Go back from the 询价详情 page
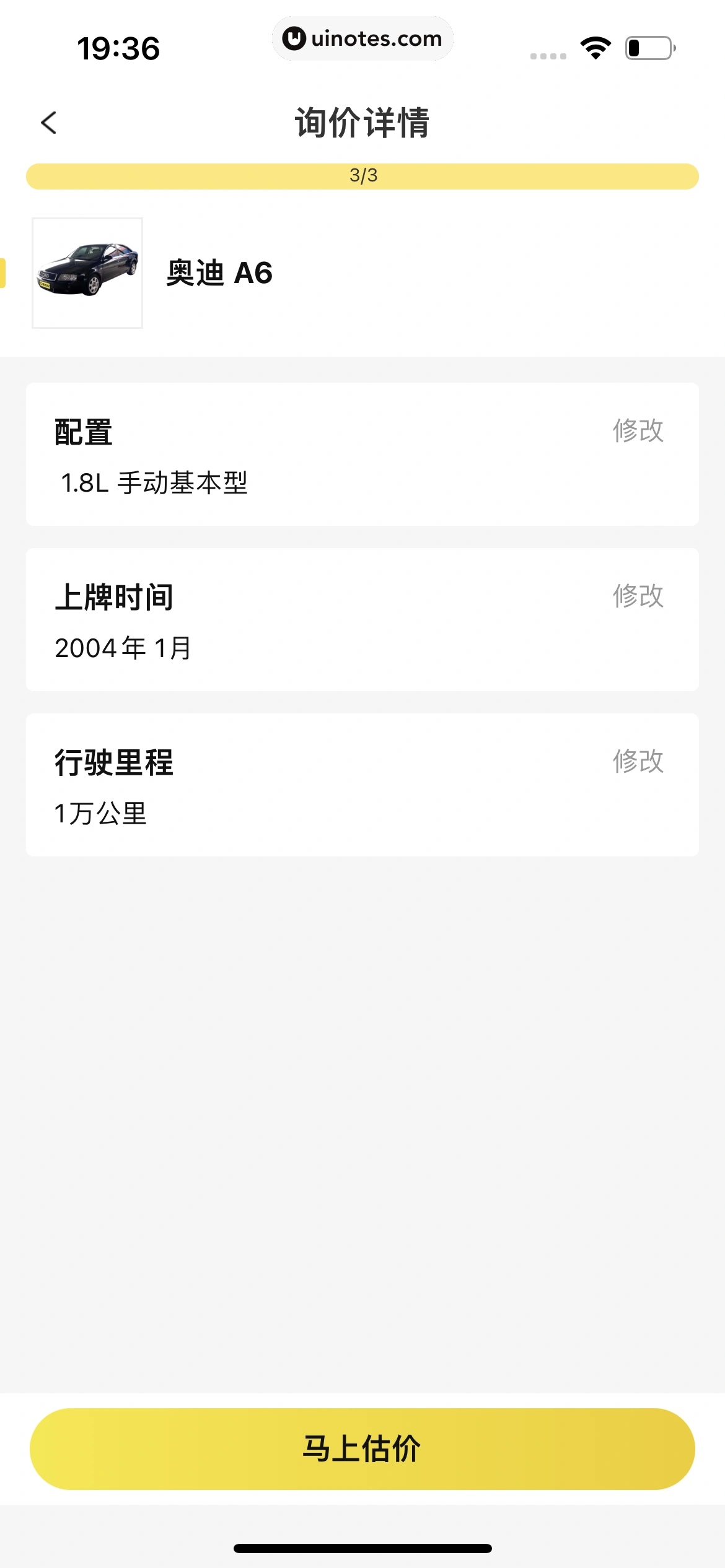 click(49, 123)
